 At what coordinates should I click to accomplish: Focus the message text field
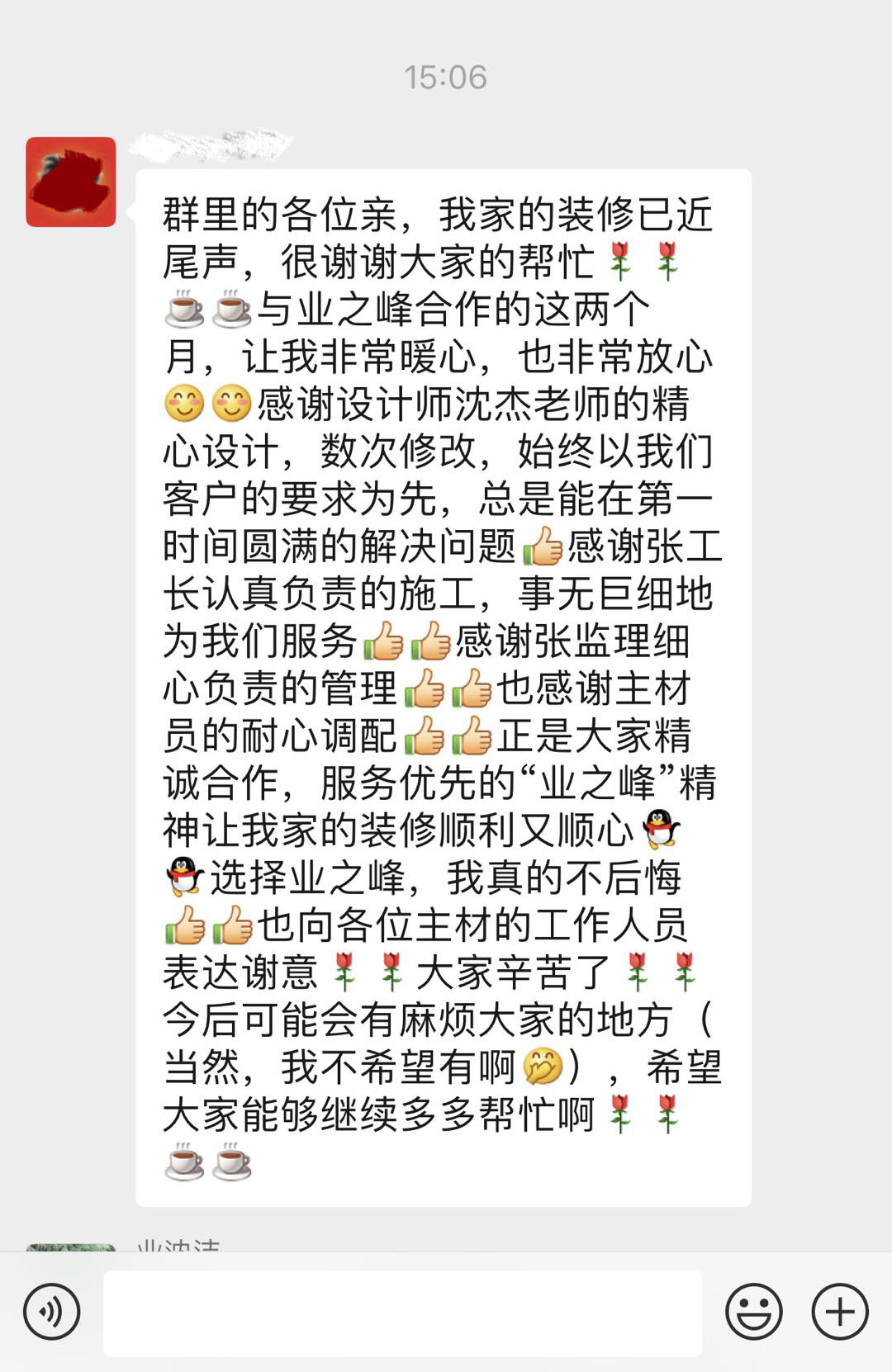402,1313
